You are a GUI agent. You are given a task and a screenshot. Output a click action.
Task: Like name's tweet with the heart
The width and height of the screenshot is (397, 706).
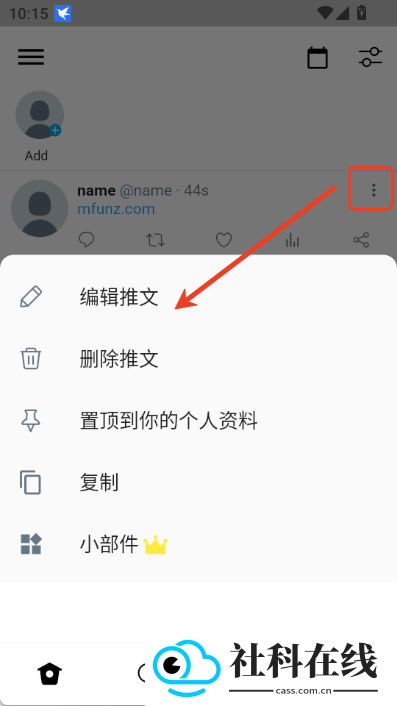(224, 240)
